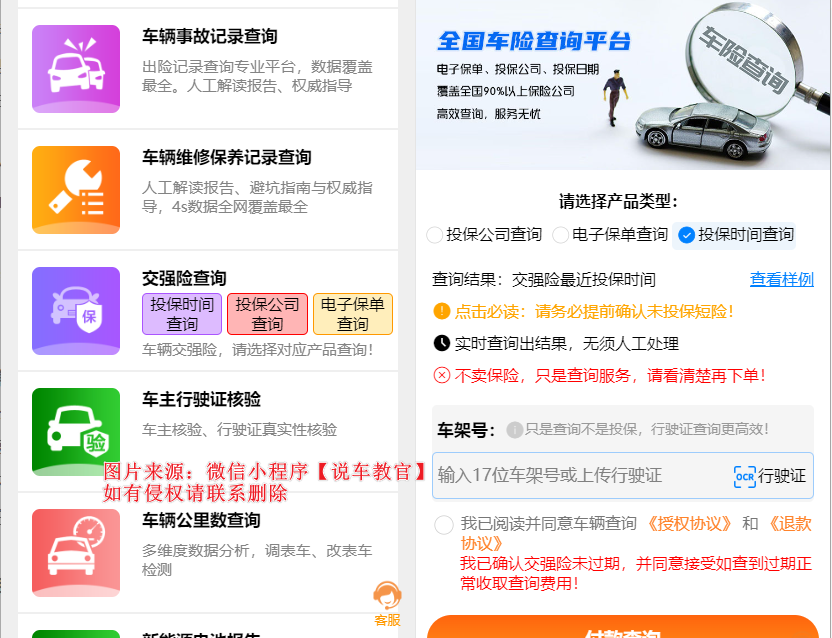The width and height of the screenshot is (832, 638).
Task: Tap the 投保公司查询 chip under 交强险查询
Action: [267, 314]
